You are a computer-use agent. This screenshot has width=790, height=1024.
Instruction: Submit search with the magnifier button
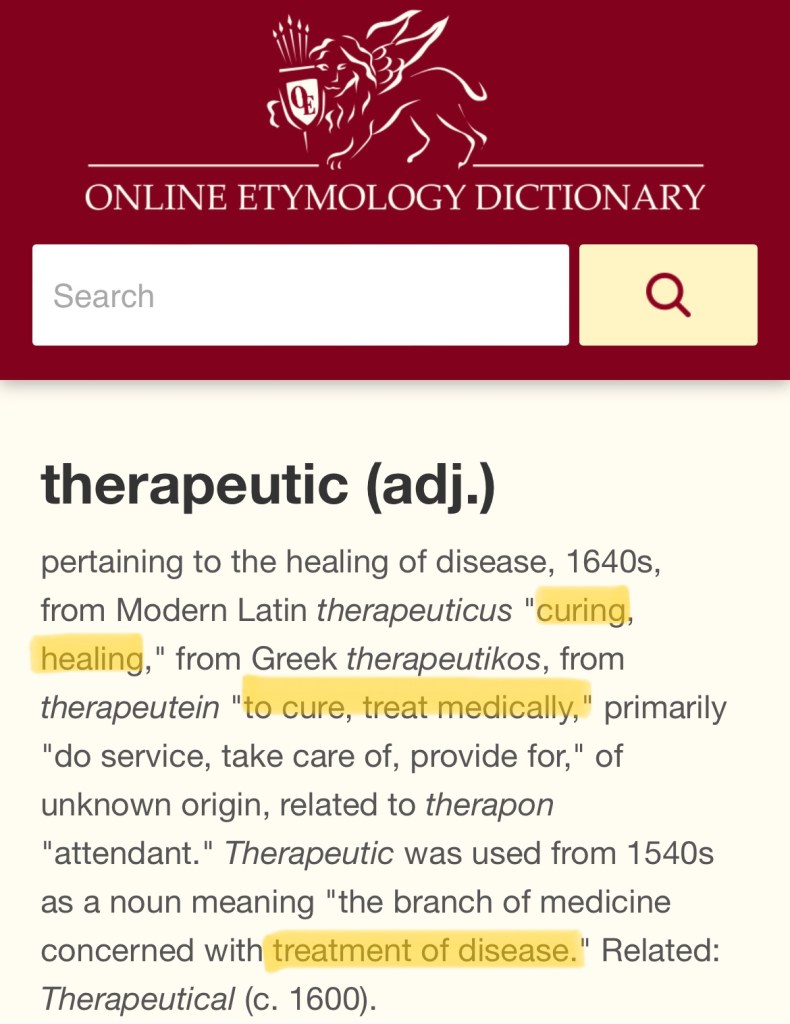pyautogui.click(x=668, y=295)
